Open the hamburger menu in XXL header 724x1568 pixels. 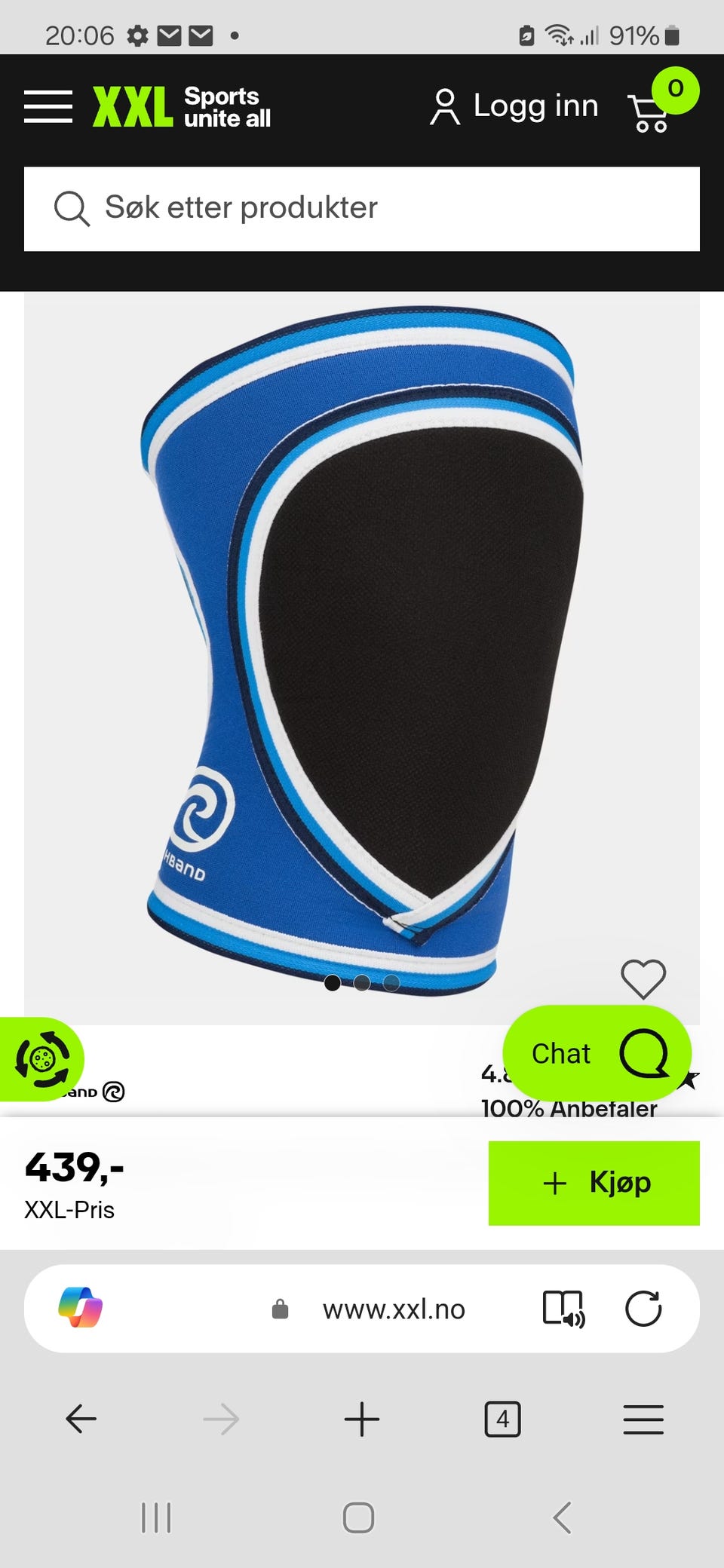tap(48, 106)
